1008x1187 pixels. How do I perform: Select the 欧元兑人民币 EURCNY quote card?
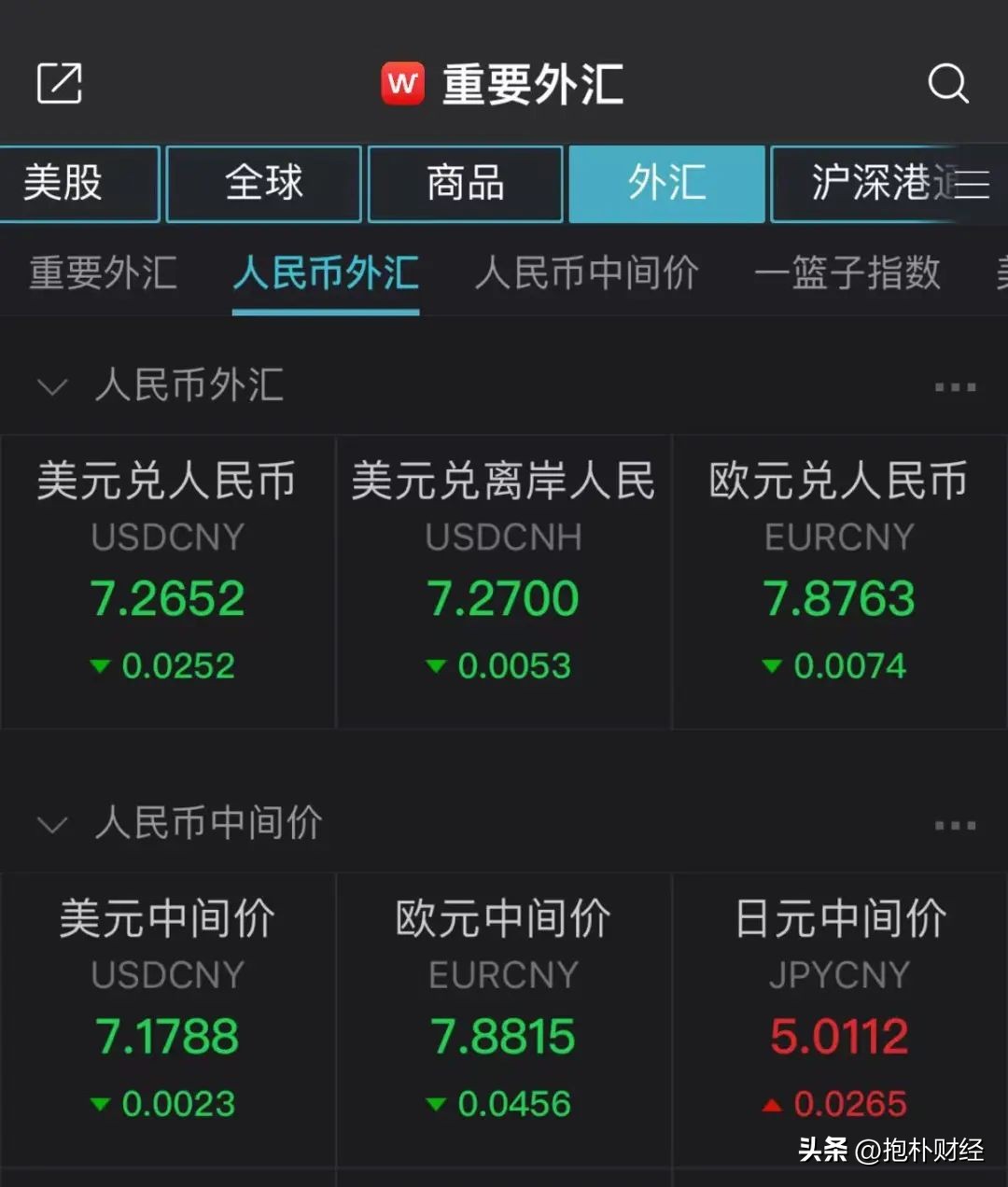(838, 579)
